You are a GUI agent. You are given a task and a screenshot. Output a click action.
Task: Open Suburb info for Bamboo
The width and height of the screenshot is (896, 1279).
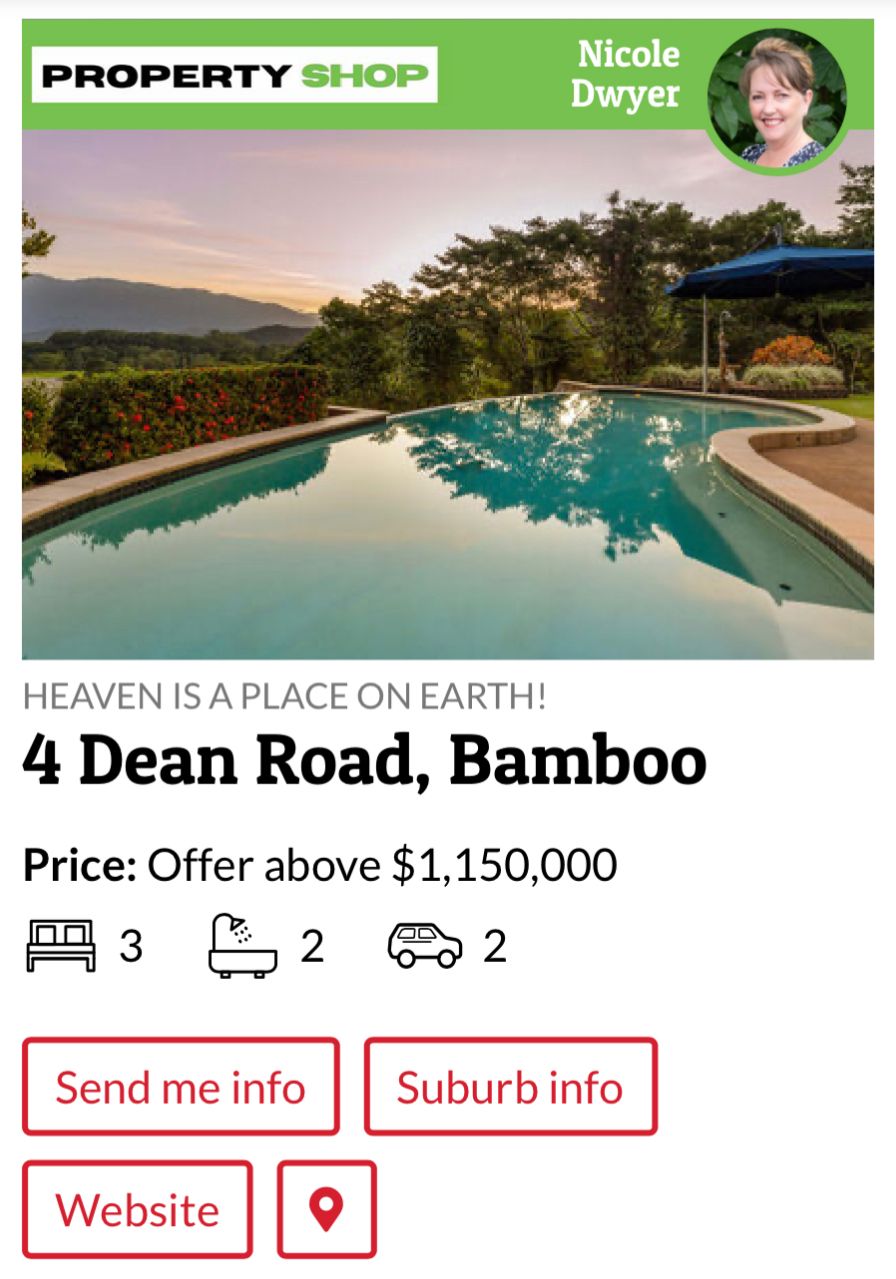pyautogui.click(x=510, y=1086)
